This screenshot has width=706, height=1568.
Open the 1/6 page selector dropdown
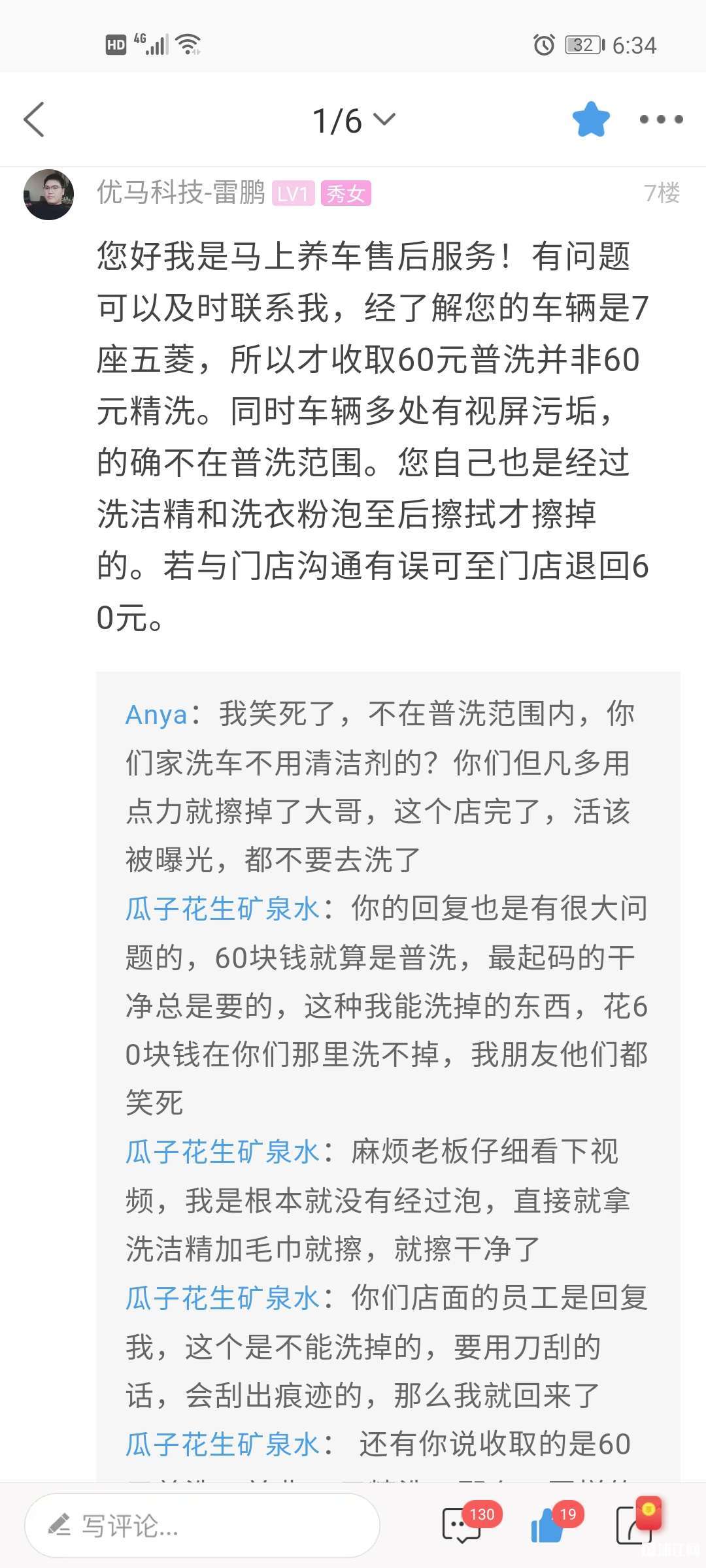[354, 121]
